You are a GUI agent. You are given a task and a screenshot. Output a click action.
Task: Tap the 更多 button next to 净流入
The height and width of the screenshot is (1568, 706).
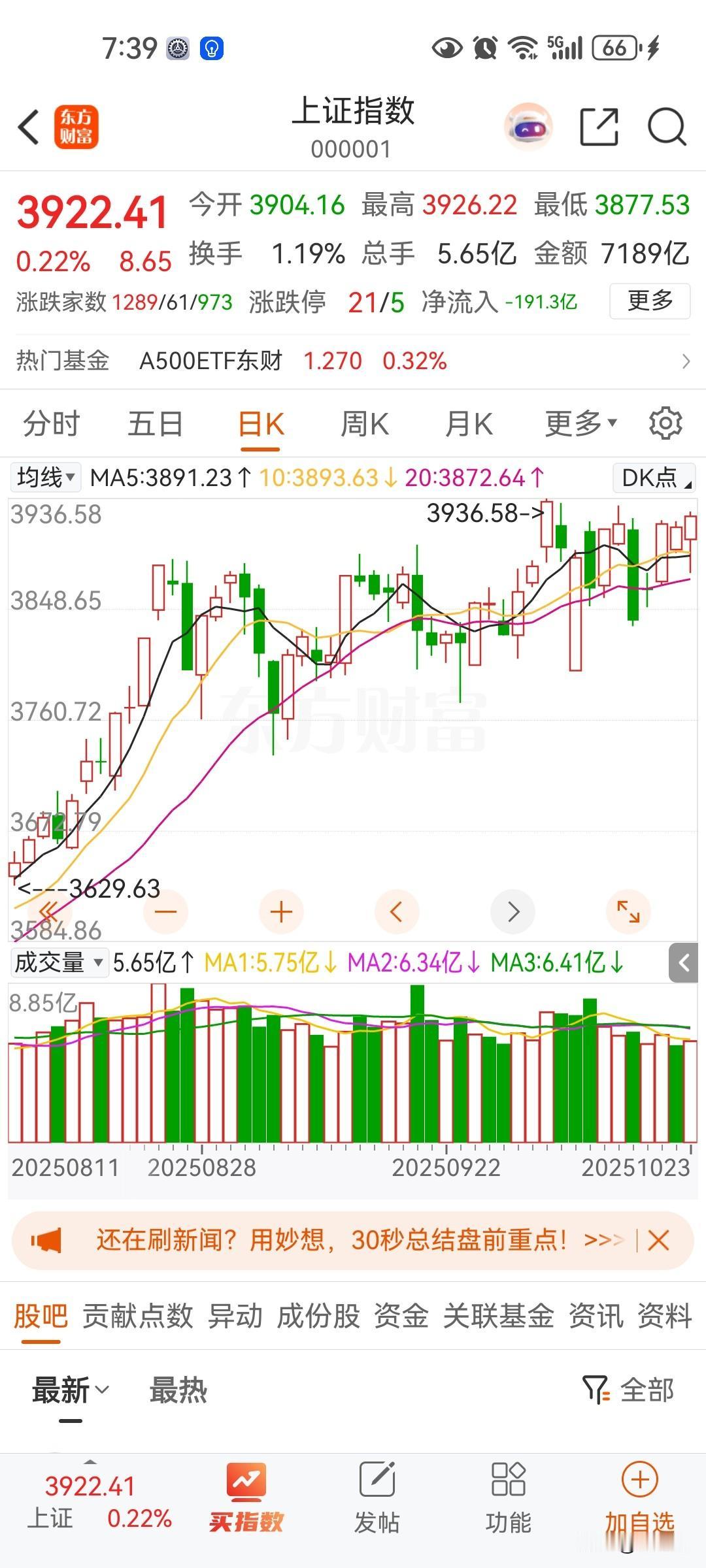pos(649,302)
